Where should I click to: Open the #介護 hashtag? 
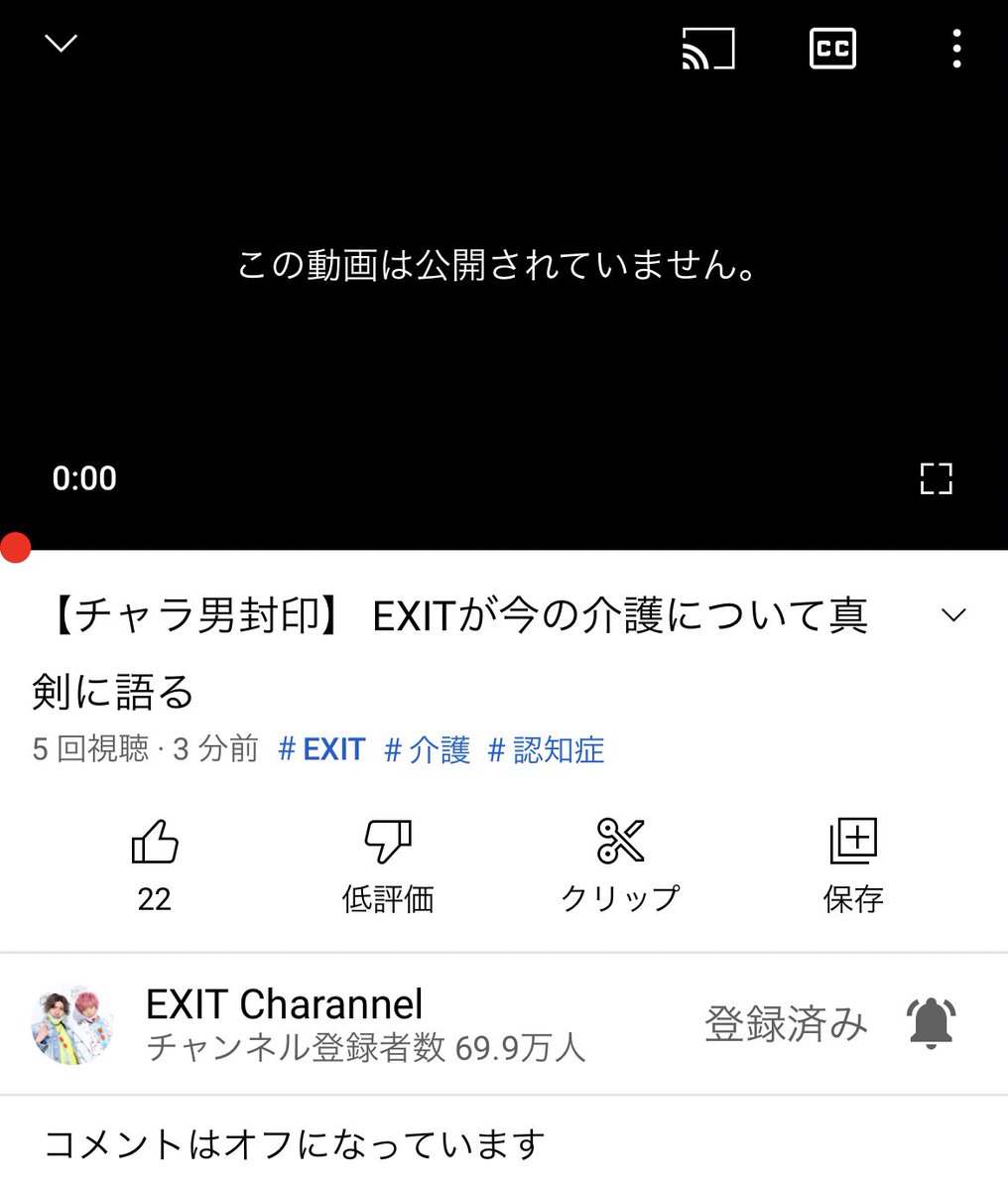pyautogui.click(x=427, y=749)
